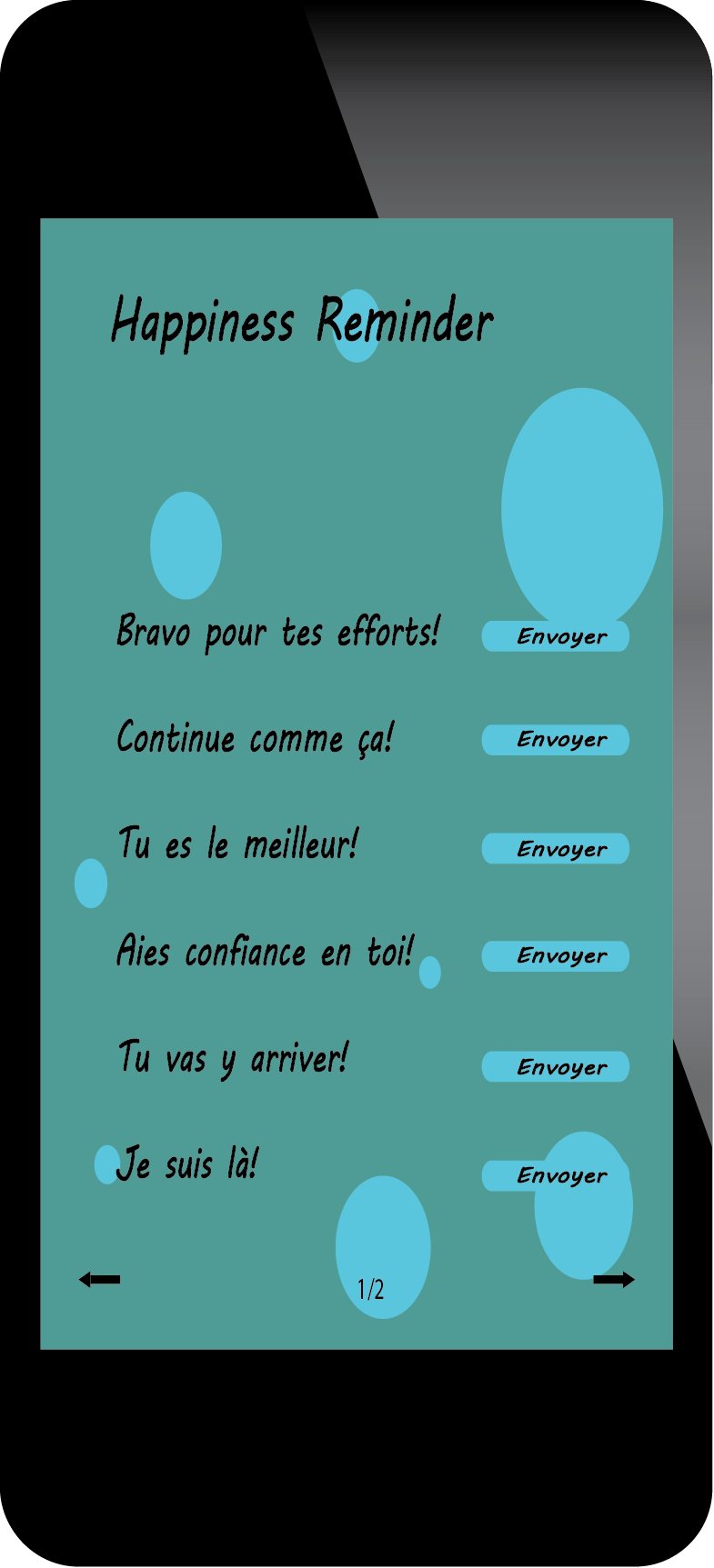714x1568 pixels.
Task: Send the message 'Bravo pour tes efforts!'
Action: tap(555, 636)
